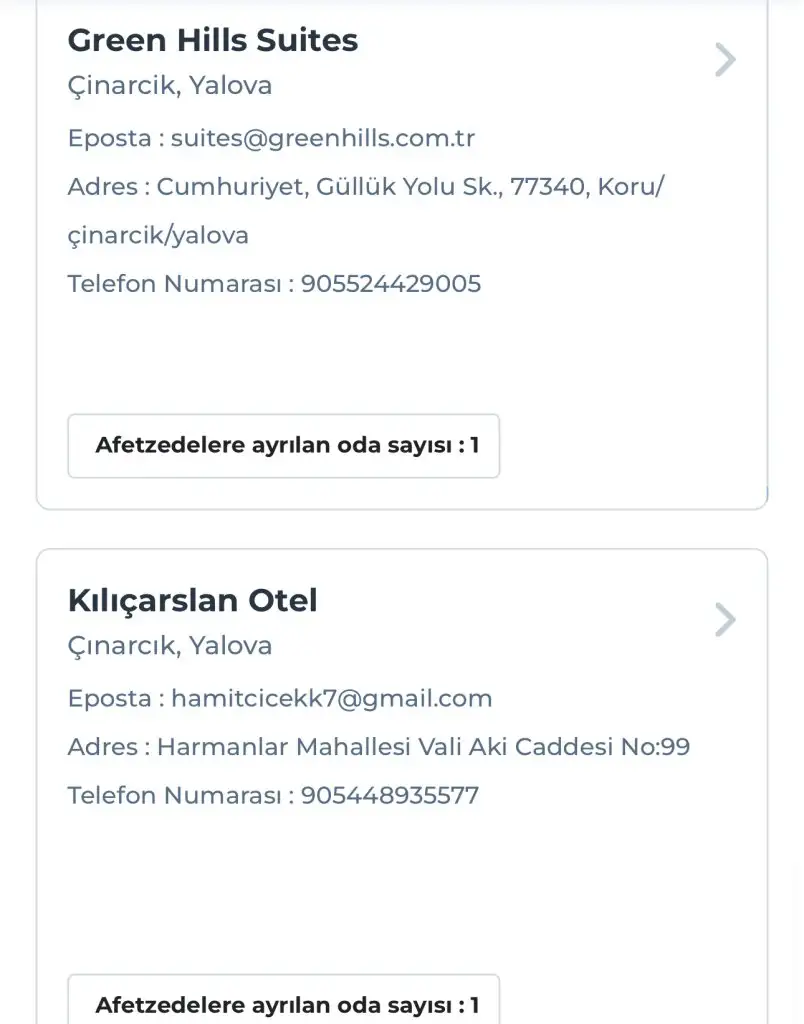Image resolution: width=804 pixels, height=1024 pixels.
Task: Tap Kılıçarslan Otel's reserved room count button
Action: point(284,1003)
